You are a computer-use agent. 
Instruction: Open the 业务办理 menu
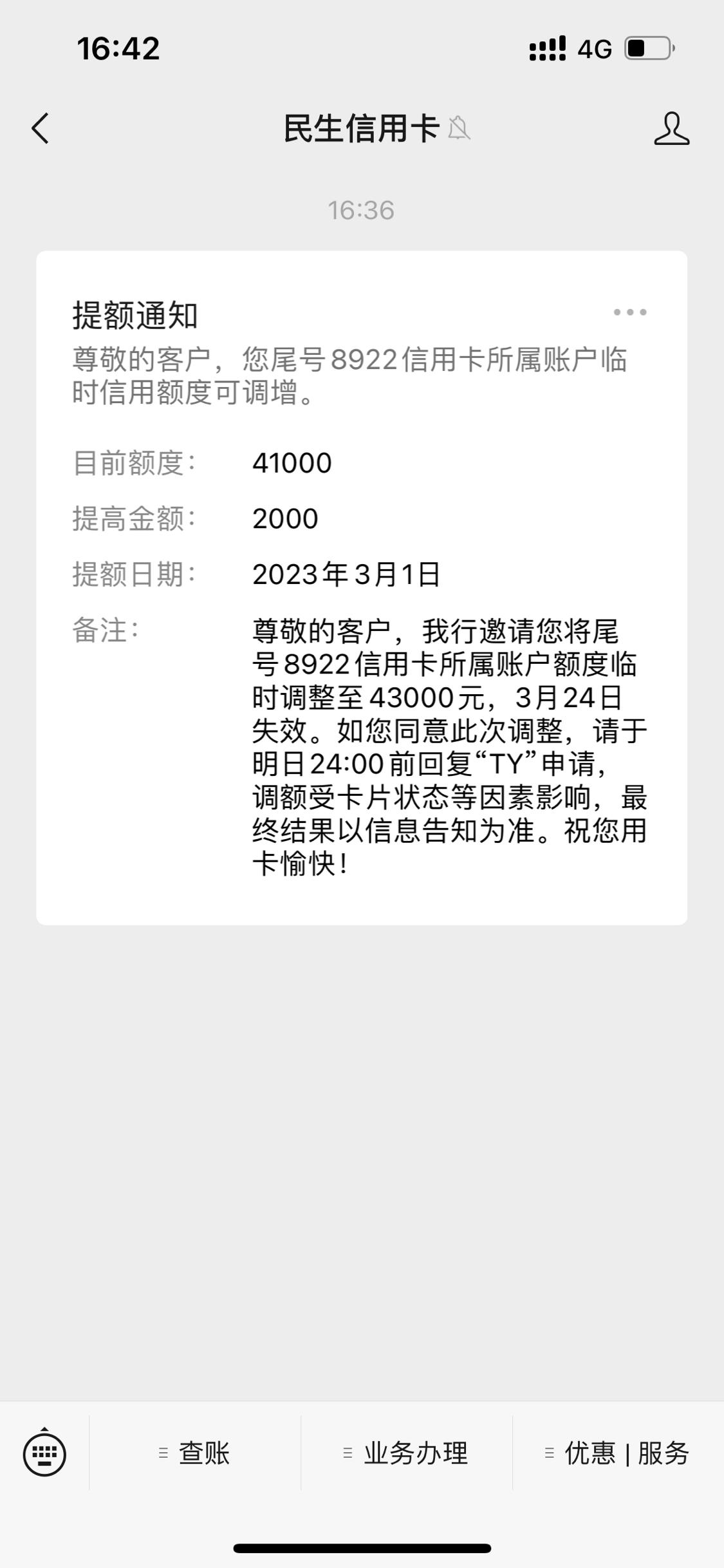coord(407,1453)
